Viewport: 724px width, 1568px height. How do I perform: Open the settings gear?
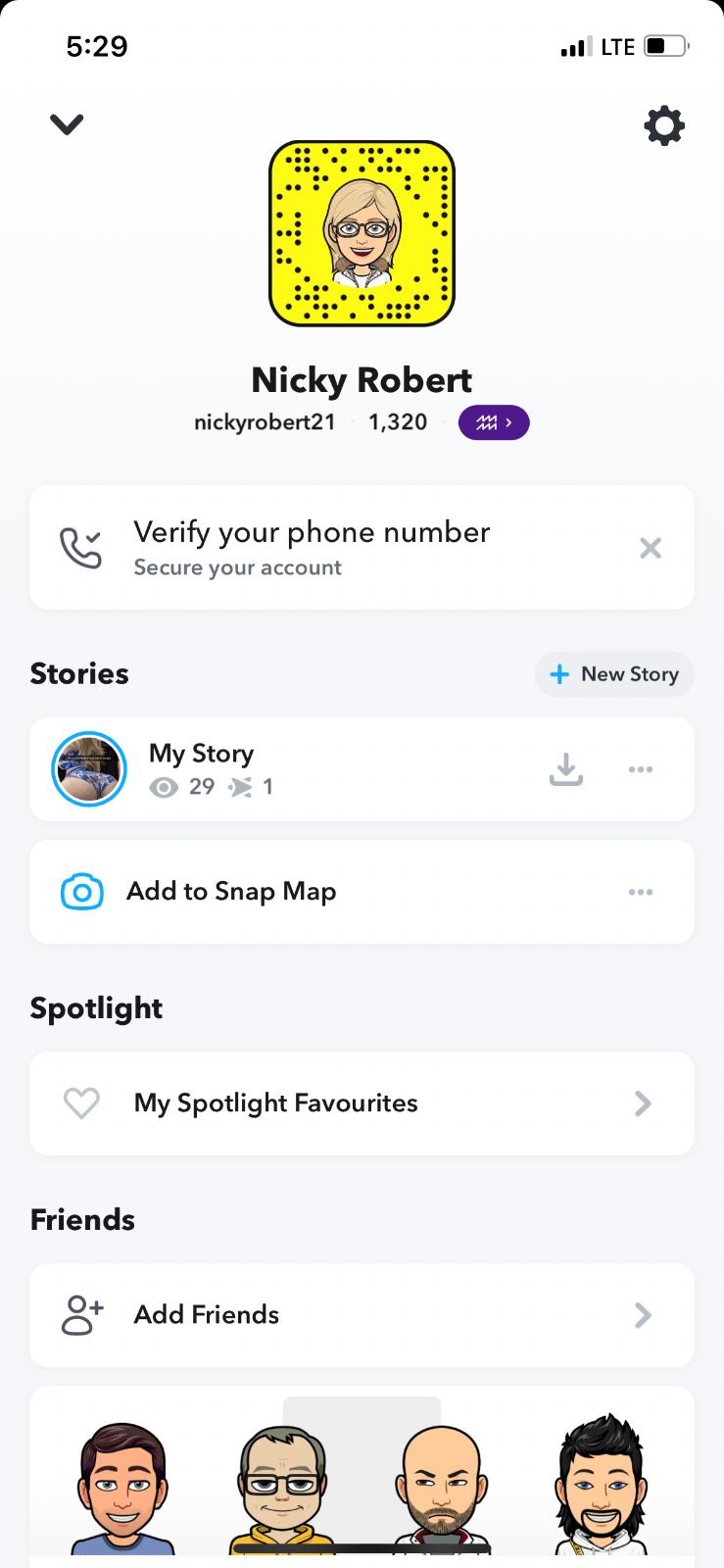663,125
